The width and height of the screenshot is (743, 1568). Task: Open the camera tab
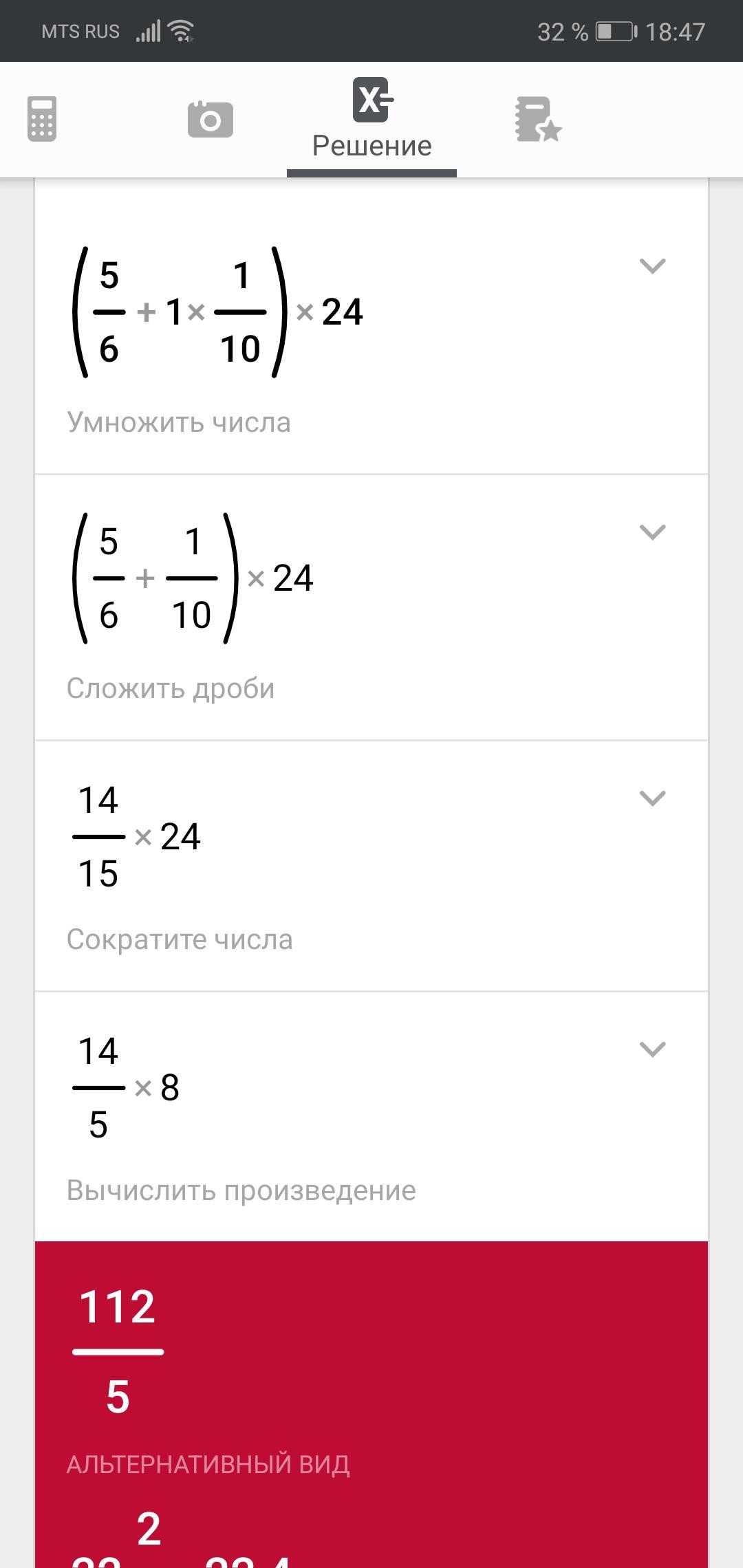point(211,120)
